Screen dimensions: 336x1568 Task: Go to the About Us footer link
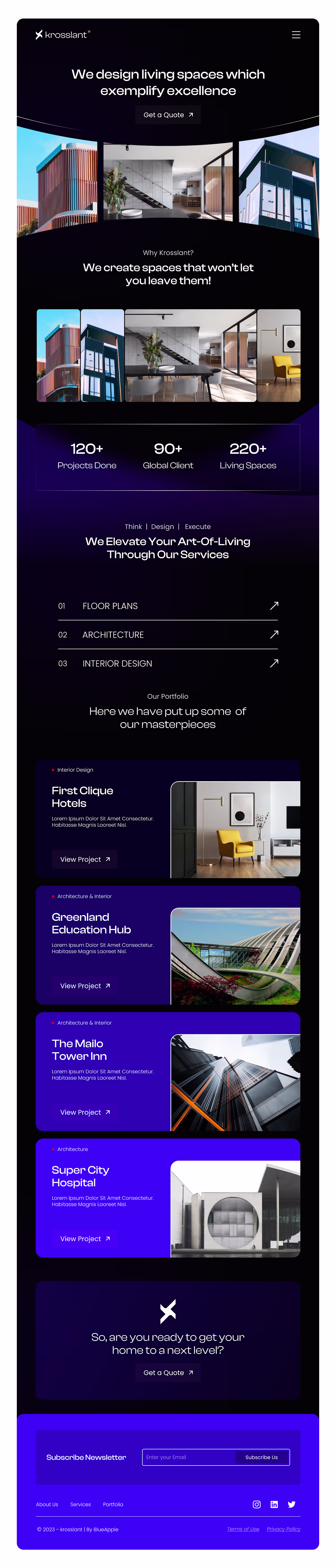47,1504
